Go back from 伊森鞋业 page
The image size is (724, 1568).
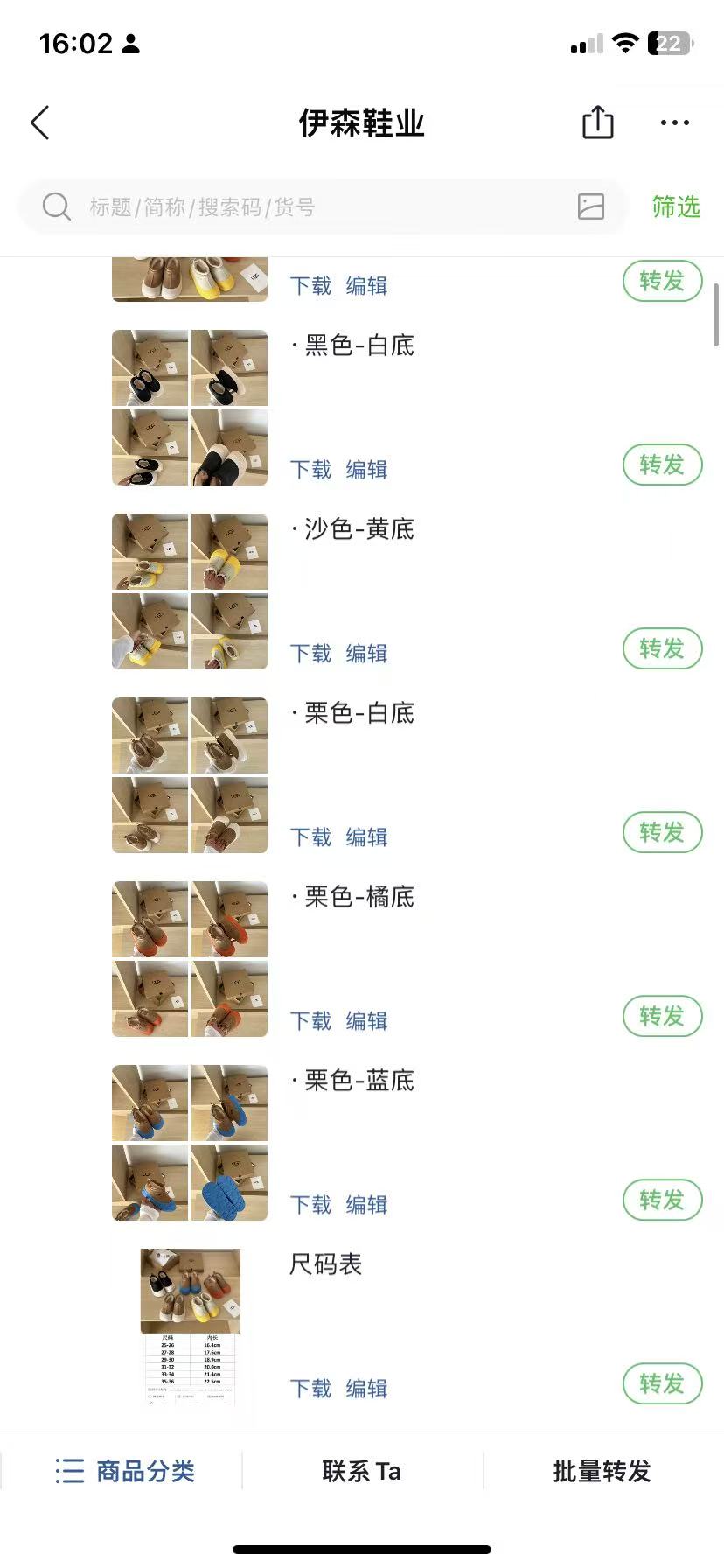tap(40, 123)
